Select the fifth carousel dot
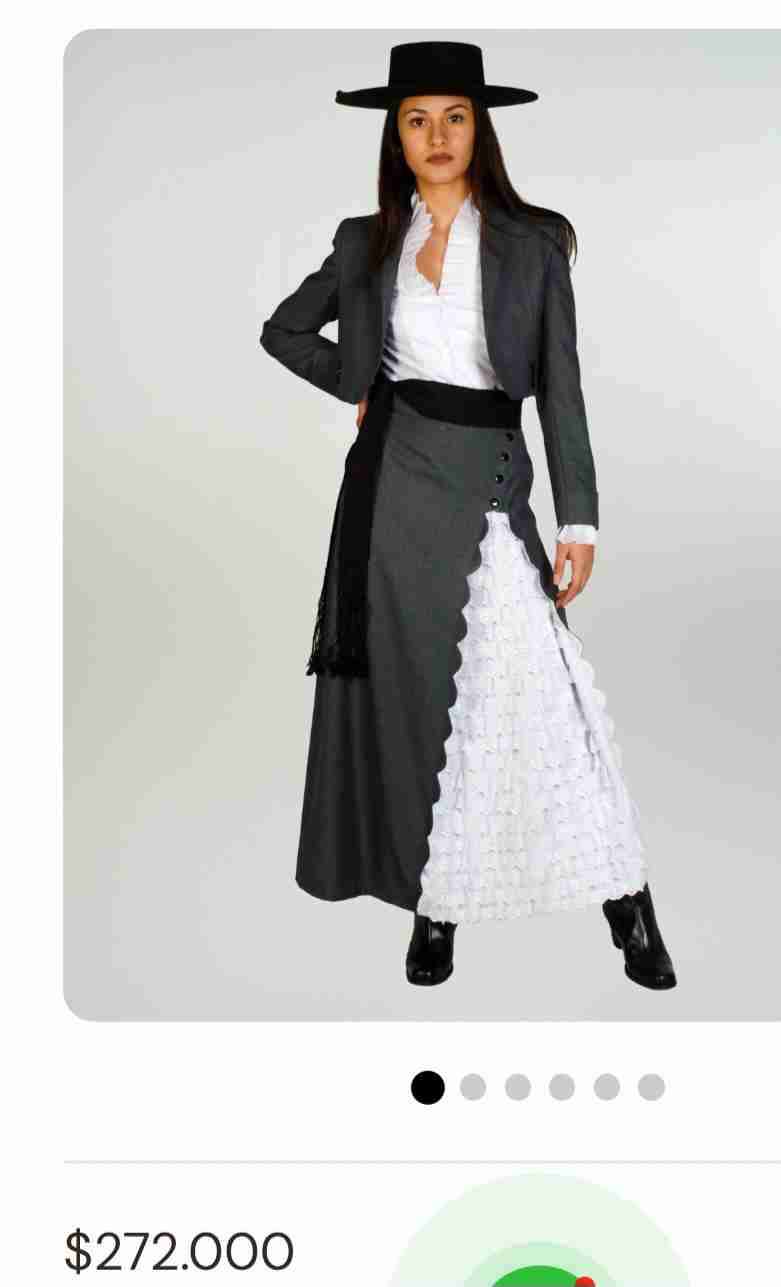Screen dimensions: 781x1287 (x=602, y=1084)
